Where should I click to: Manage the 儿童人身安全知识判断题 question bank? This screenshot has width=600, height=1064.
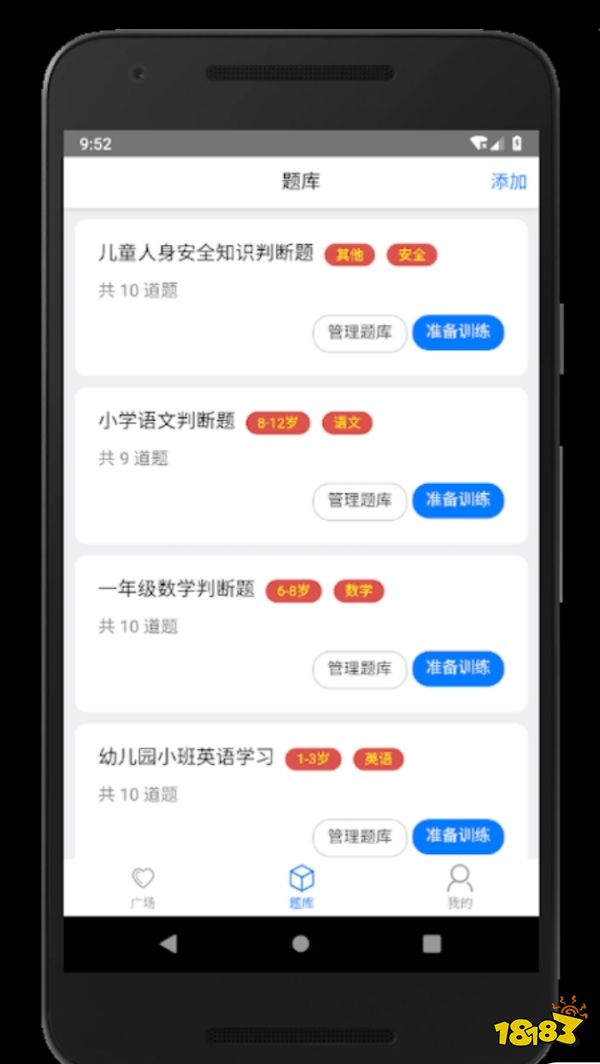pos(360,333)
